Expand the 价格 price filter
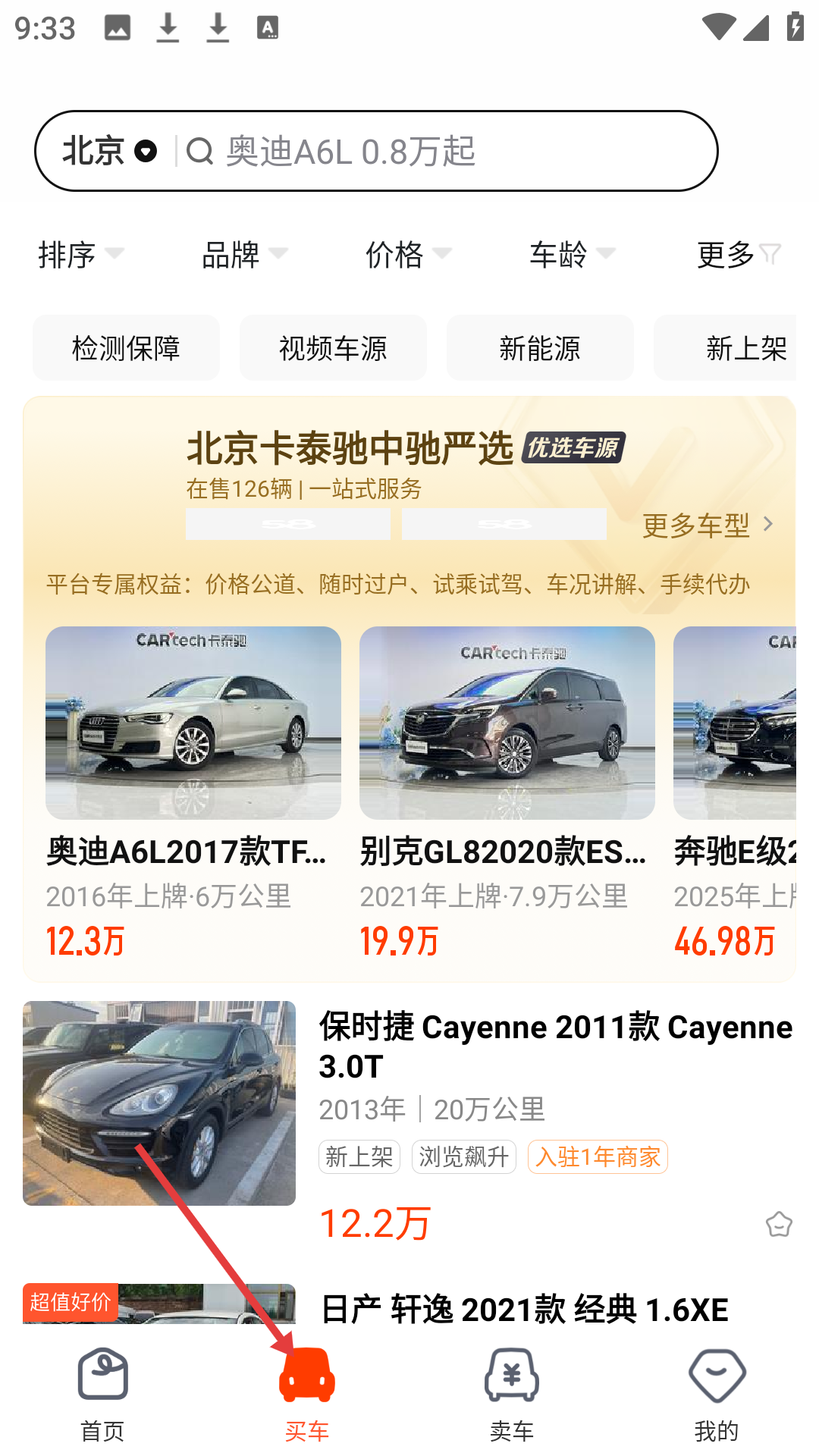The image size is (819, 1456). (x=408, y=254)
